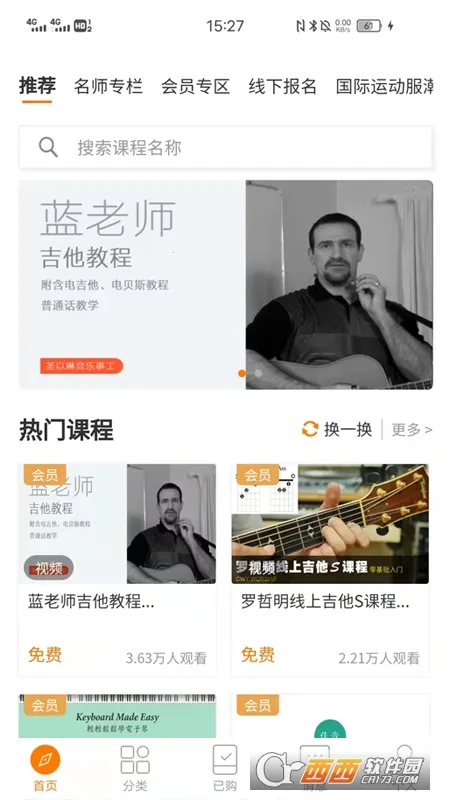Open the 蓝老师吉他教程 banner

[226, 284]
